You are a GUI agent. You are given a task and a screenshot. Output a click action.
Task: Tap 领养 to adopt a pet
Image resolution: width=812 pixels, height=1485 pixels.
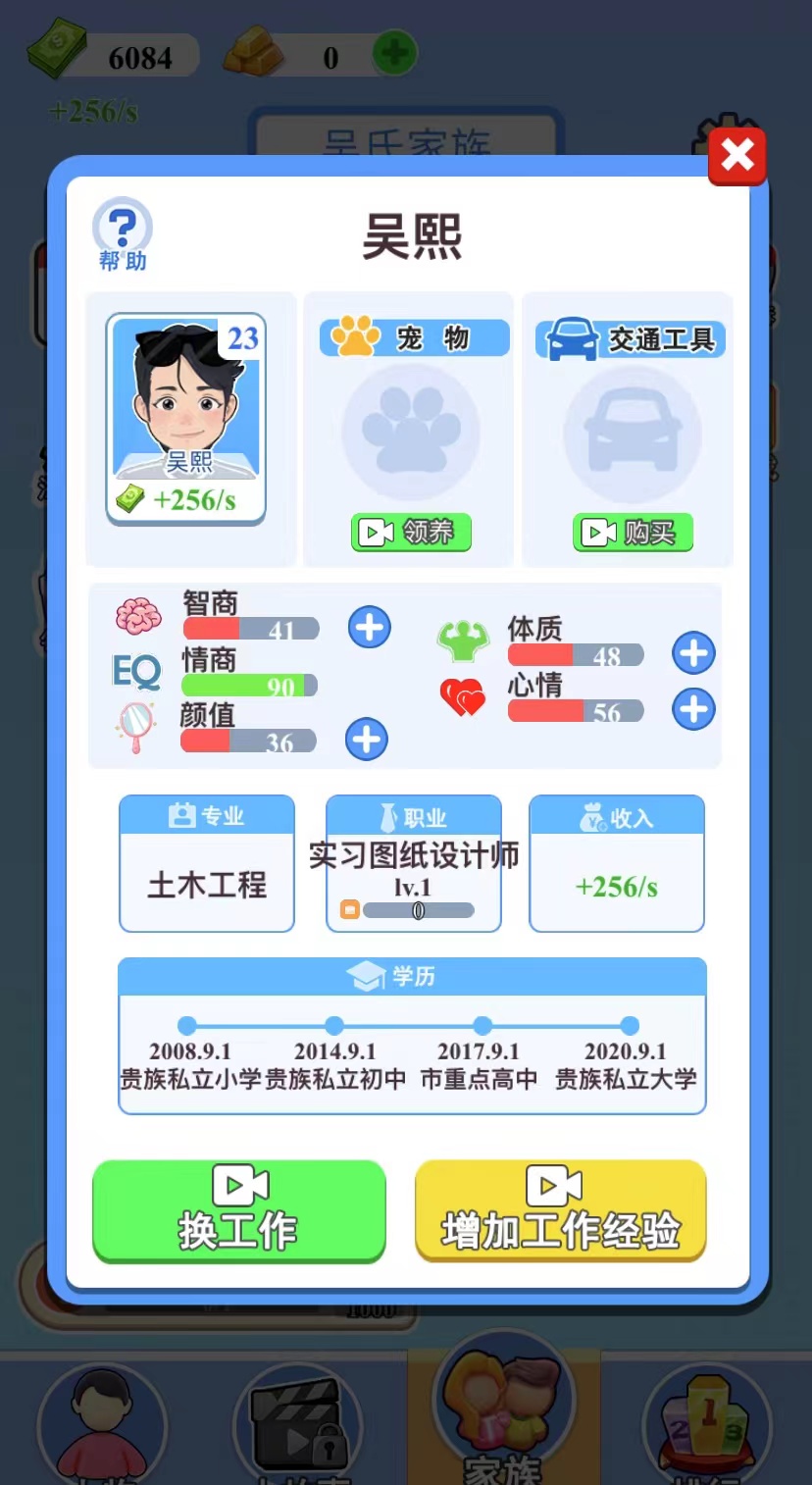(x=411, y=532)
